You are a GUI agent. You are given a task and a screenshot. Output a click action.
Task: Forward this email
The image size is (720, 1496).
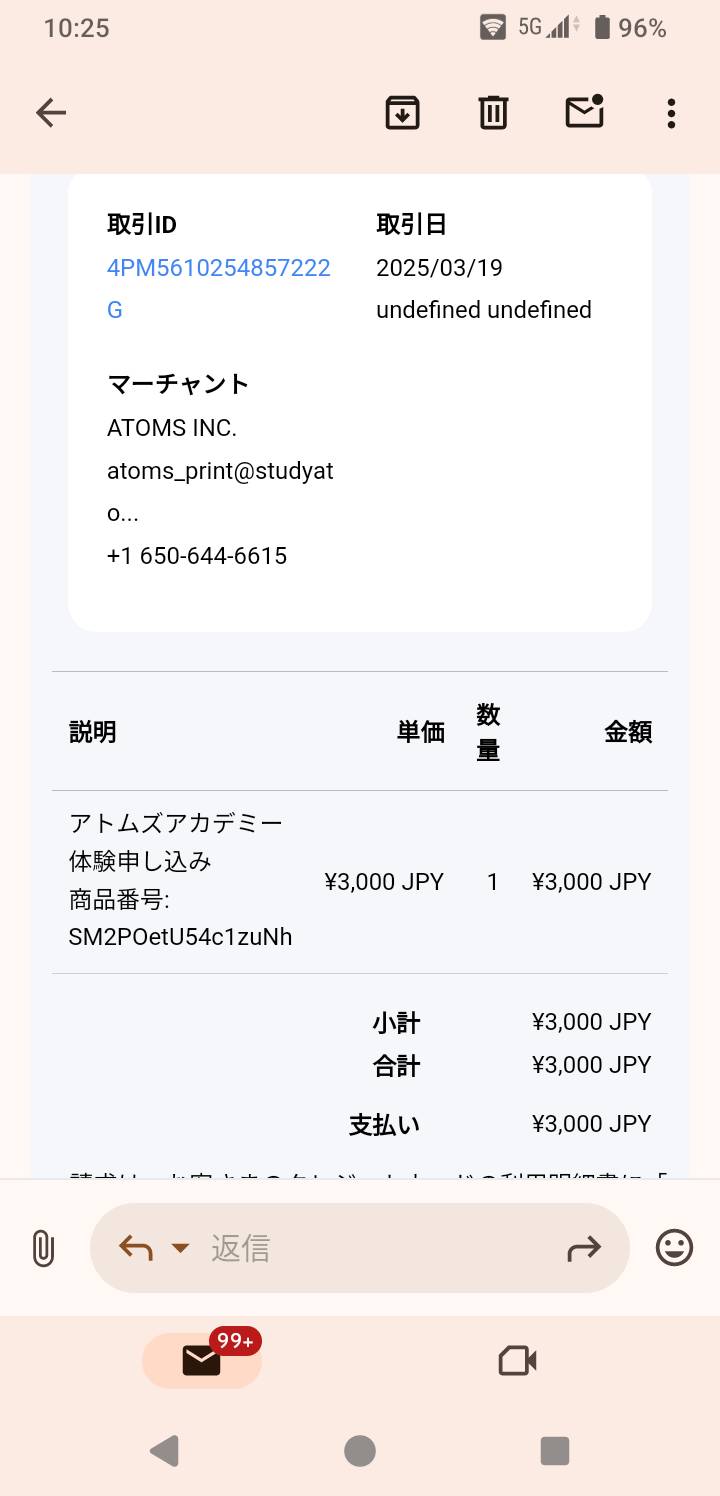584,1248
